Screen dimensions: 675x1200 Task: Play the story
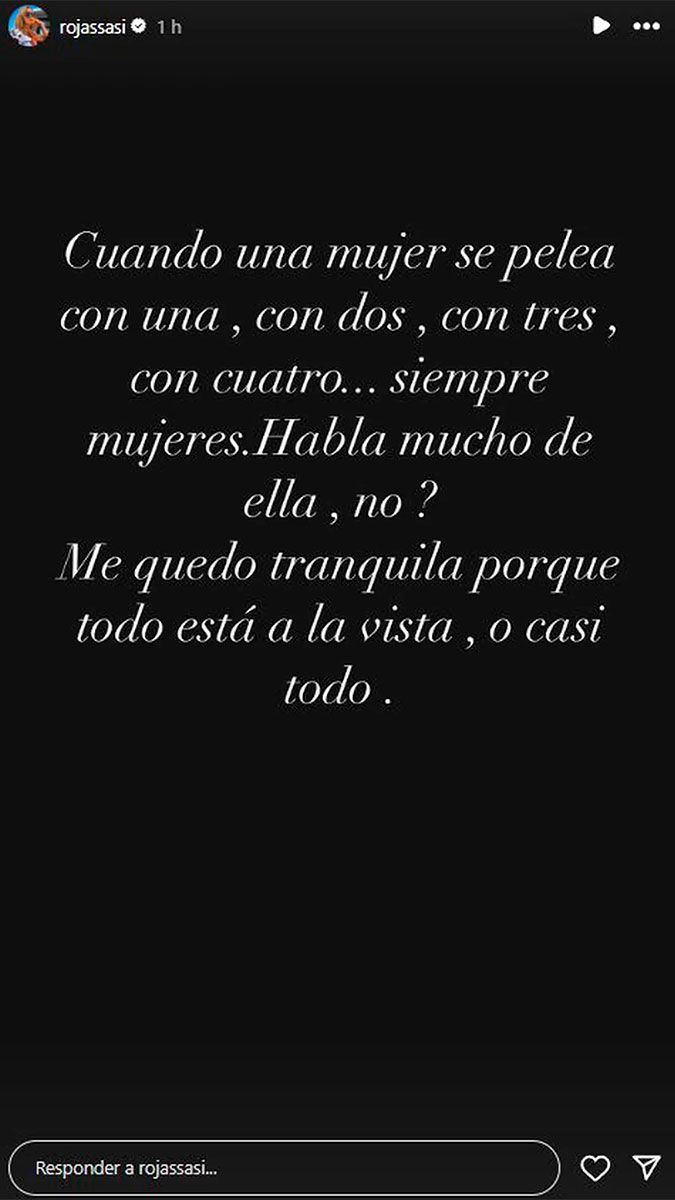click(600, 26)
